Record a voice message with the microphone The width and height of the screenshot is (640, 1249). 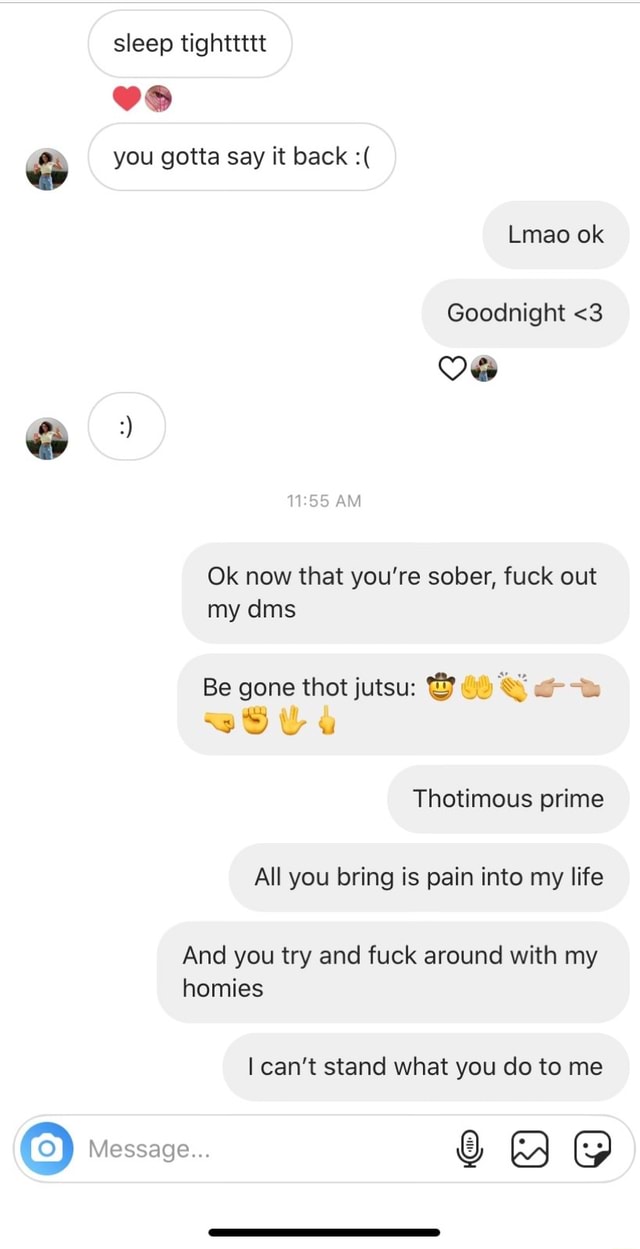tap(469, 1149)
